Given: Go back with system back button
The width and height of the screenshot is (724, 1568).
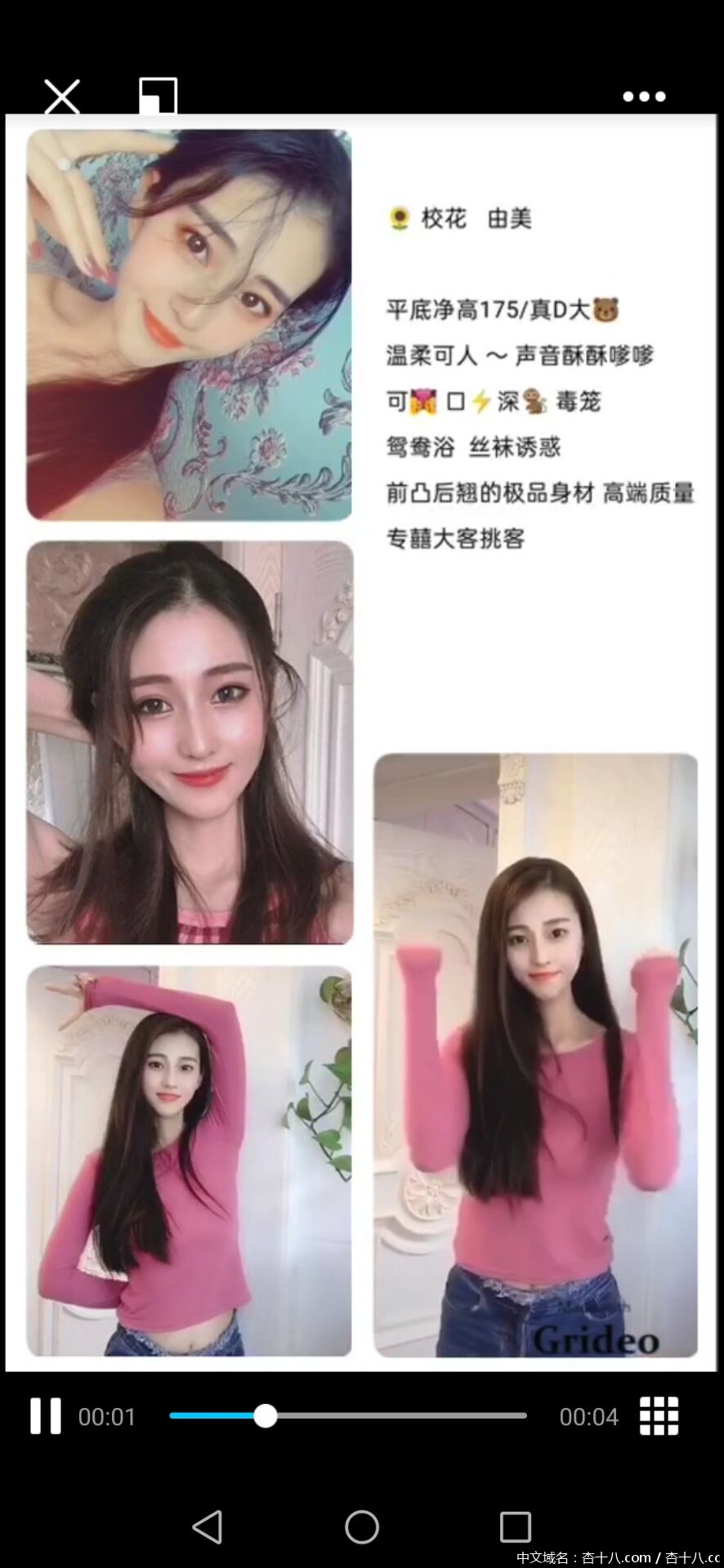Looking at the screenshot, I should (x=208, y=1526).
